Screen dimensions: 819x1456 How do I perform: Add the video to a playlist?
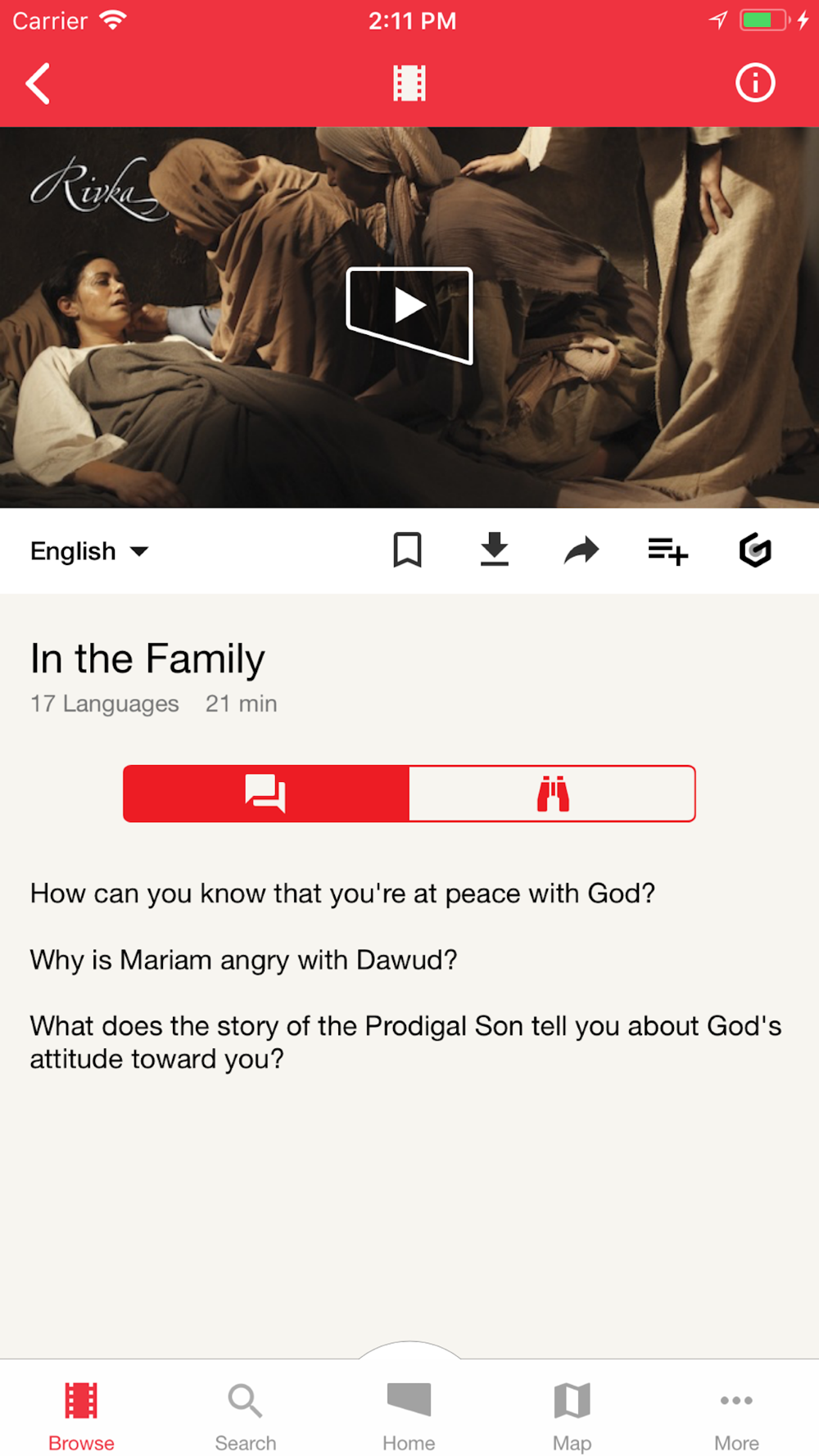[x=667, y=550]
